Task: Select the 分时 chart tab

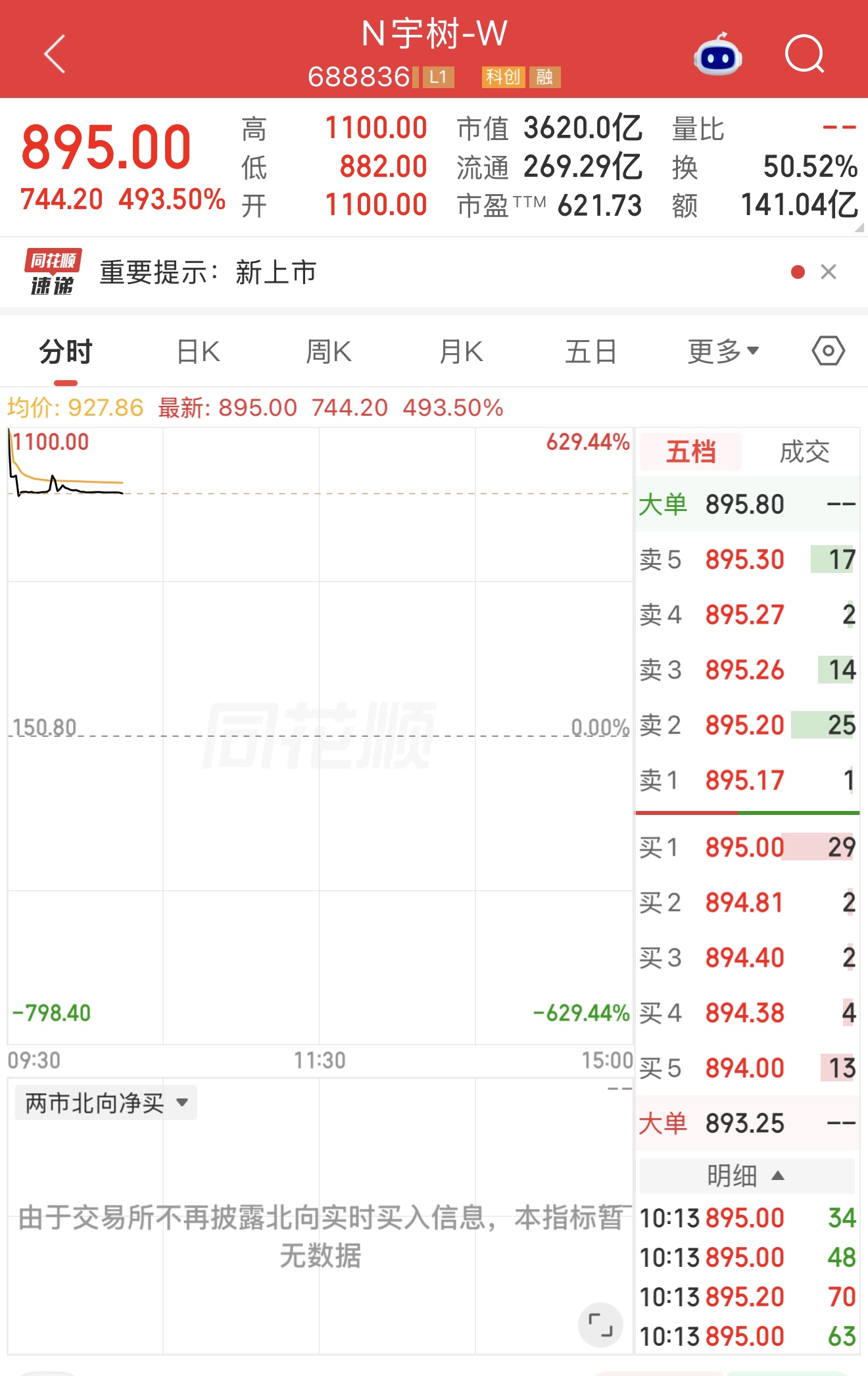Action: point(66,351)
